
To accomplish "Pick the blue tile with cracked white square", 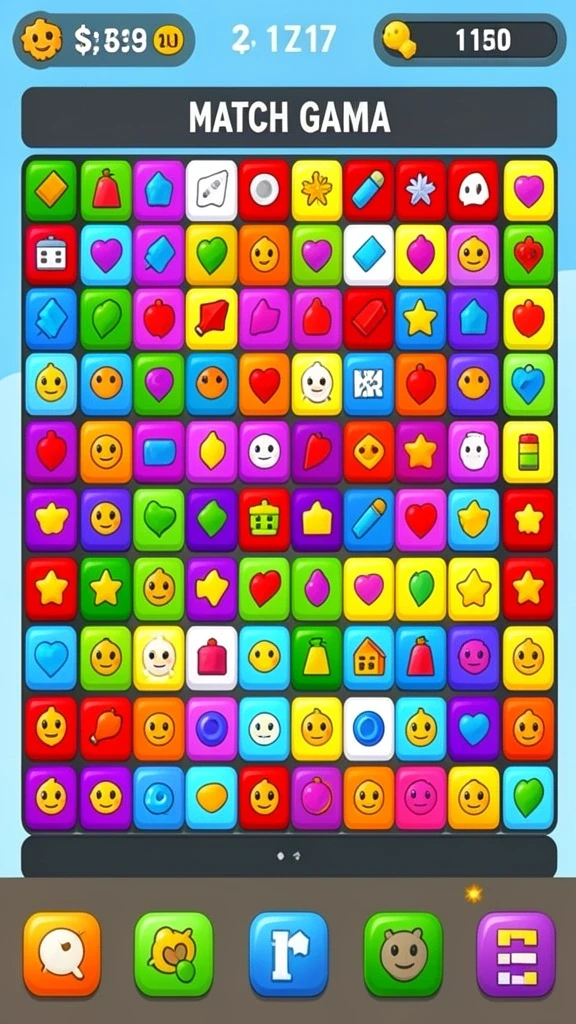I will (369, 384).
